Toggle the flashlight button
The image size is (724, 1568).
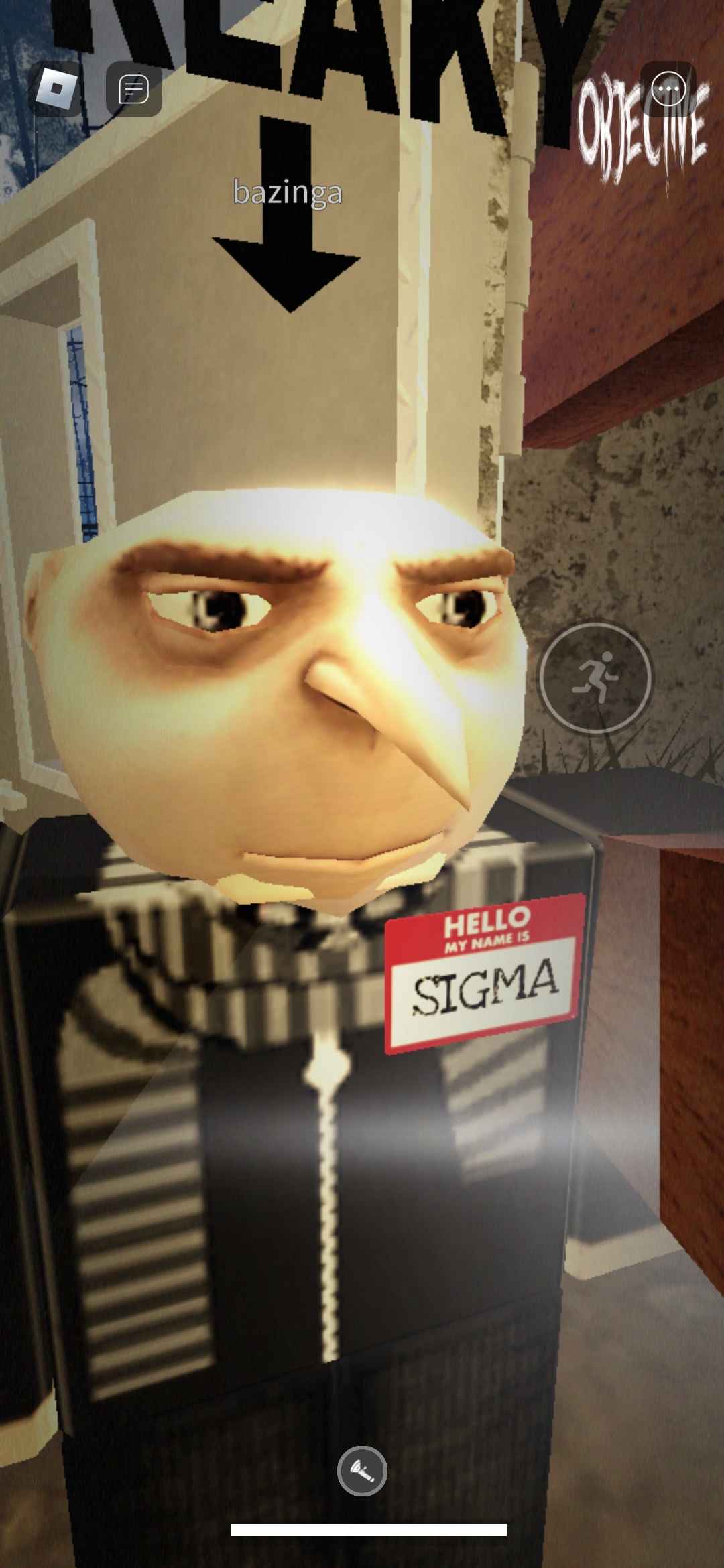(x=362, y=1471)
